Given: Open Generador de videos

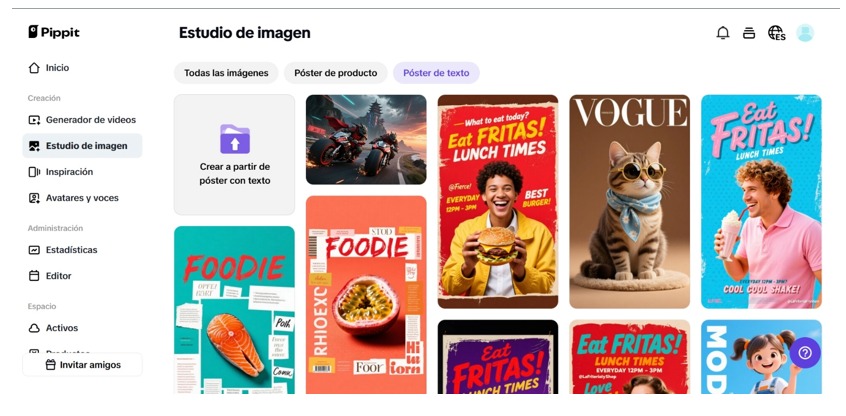Looking at the screenshot, I should (x=90, y=120).
